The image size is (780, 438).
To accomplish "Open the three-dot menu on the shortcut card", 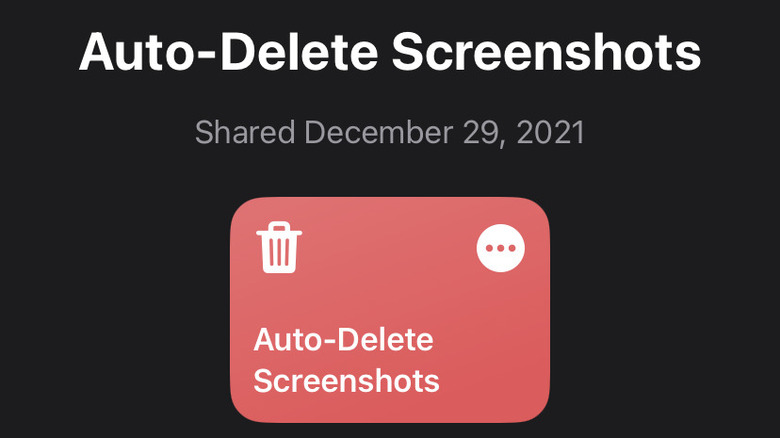I will tap(500, 248).
